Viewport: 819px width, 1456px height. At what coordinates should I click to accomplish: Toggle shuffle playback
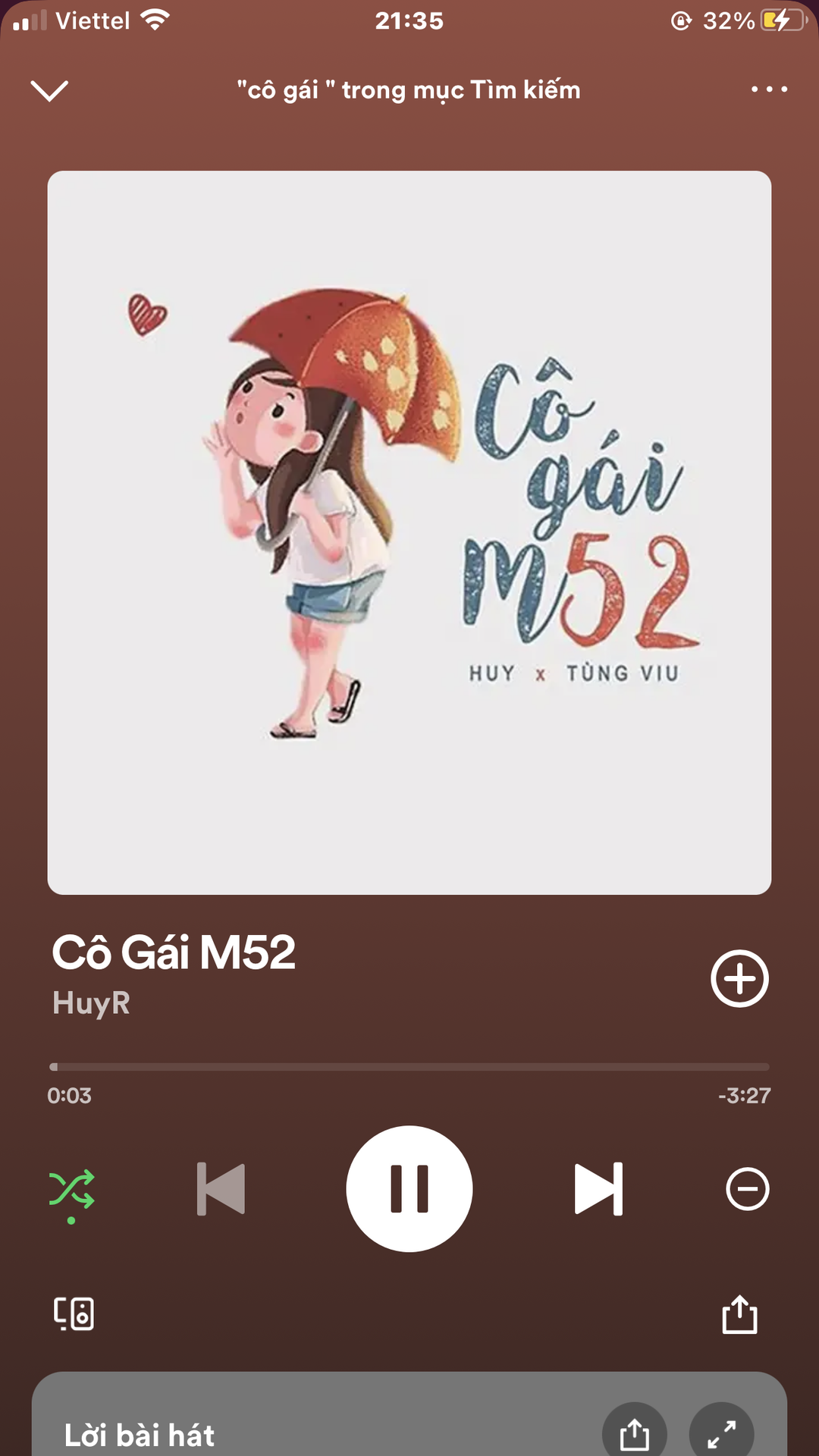(72, 1189)
